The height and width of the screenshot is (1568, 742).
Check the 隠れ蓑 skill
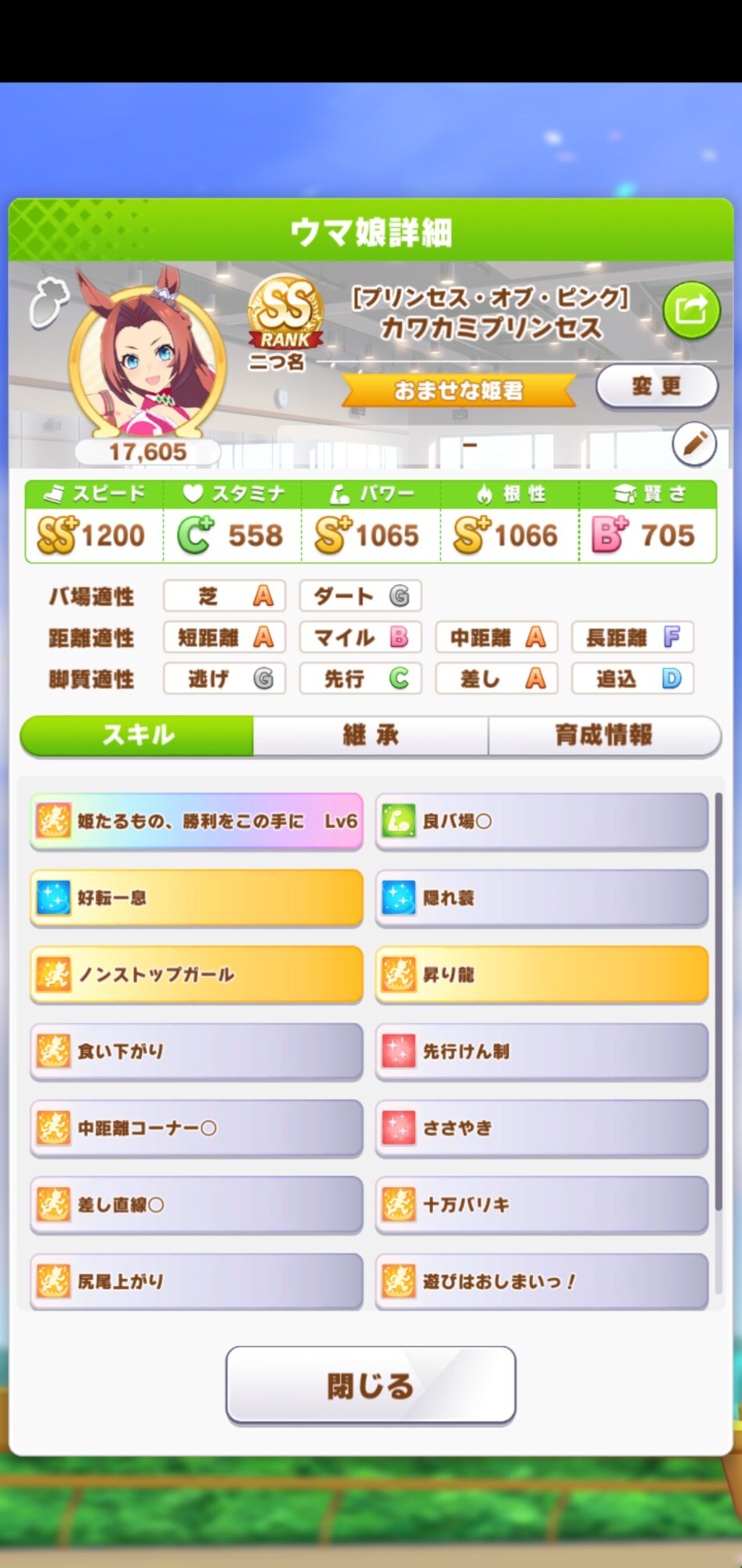(x=541, y=898)
